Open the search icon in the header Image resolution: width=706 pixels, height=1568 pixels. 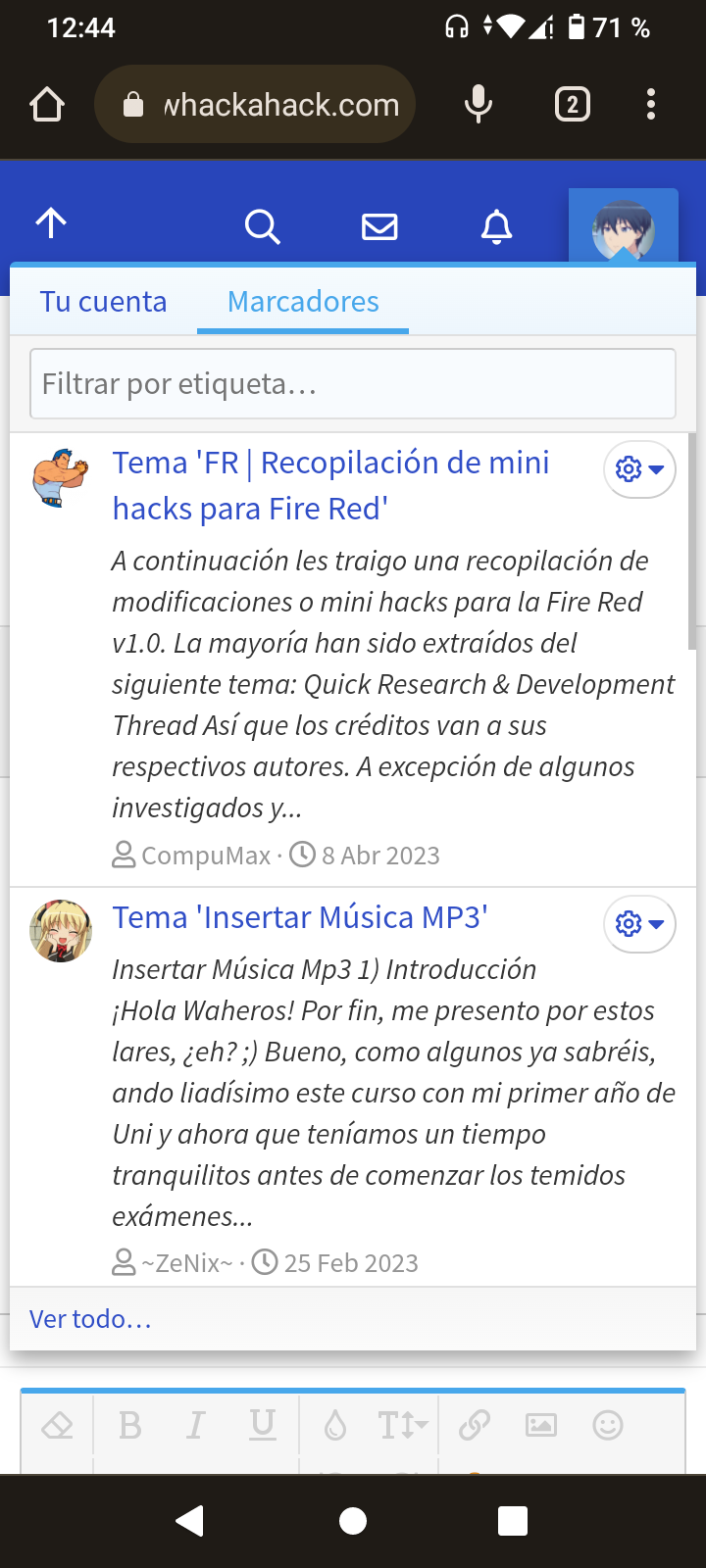click(x=262, y=226)
